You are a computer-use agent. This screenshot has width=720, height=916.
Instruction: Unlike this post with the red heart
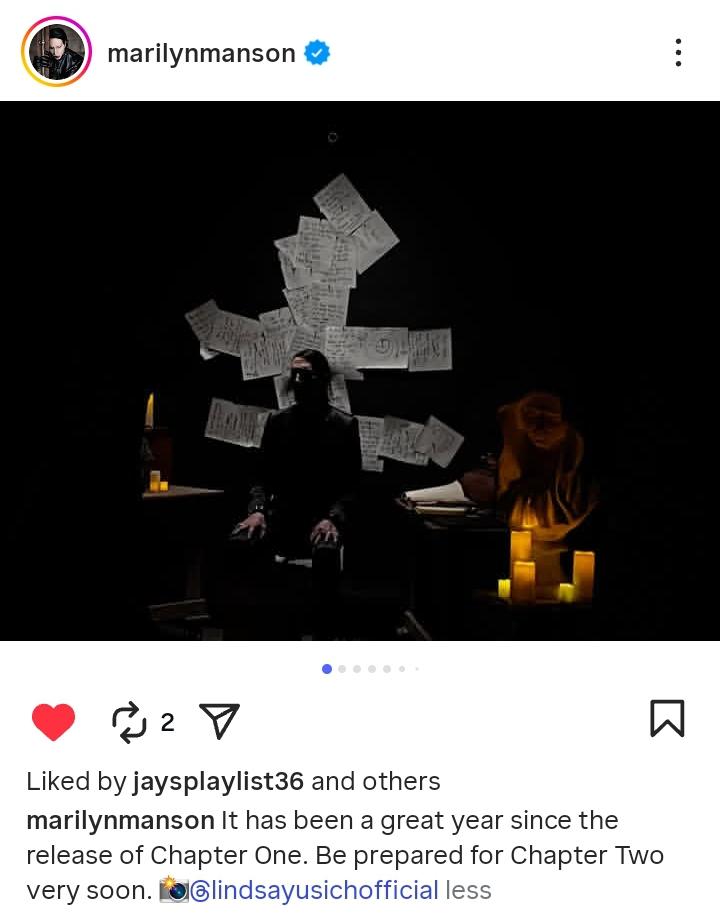53,722
